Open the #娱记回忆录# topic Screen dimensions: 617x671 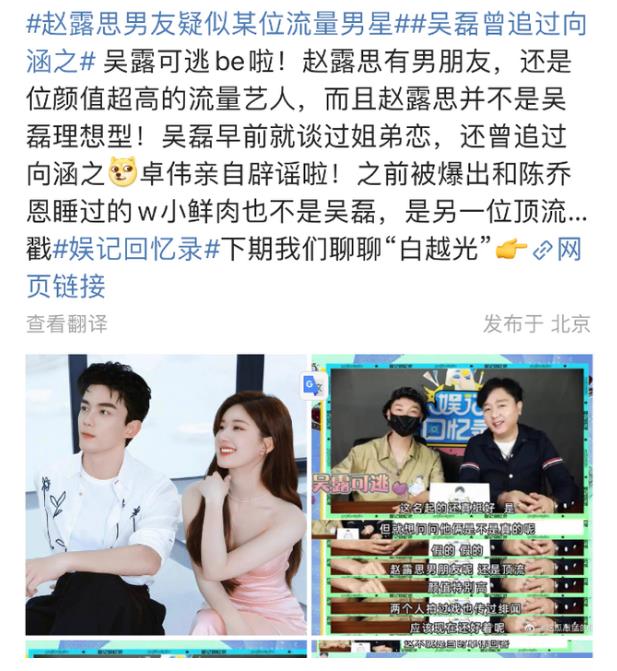point(128,248)
